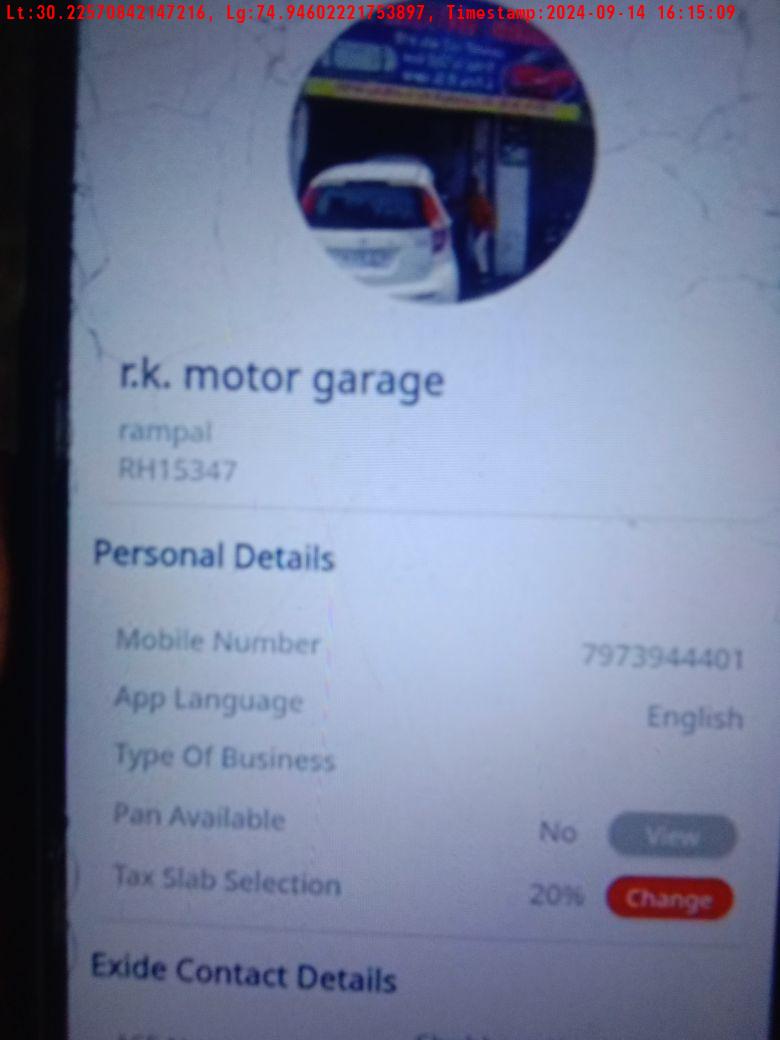This screenshot has height=1040, width=780.
Task: Change the Tax Slab Selection
Action: tap(669, 899)
